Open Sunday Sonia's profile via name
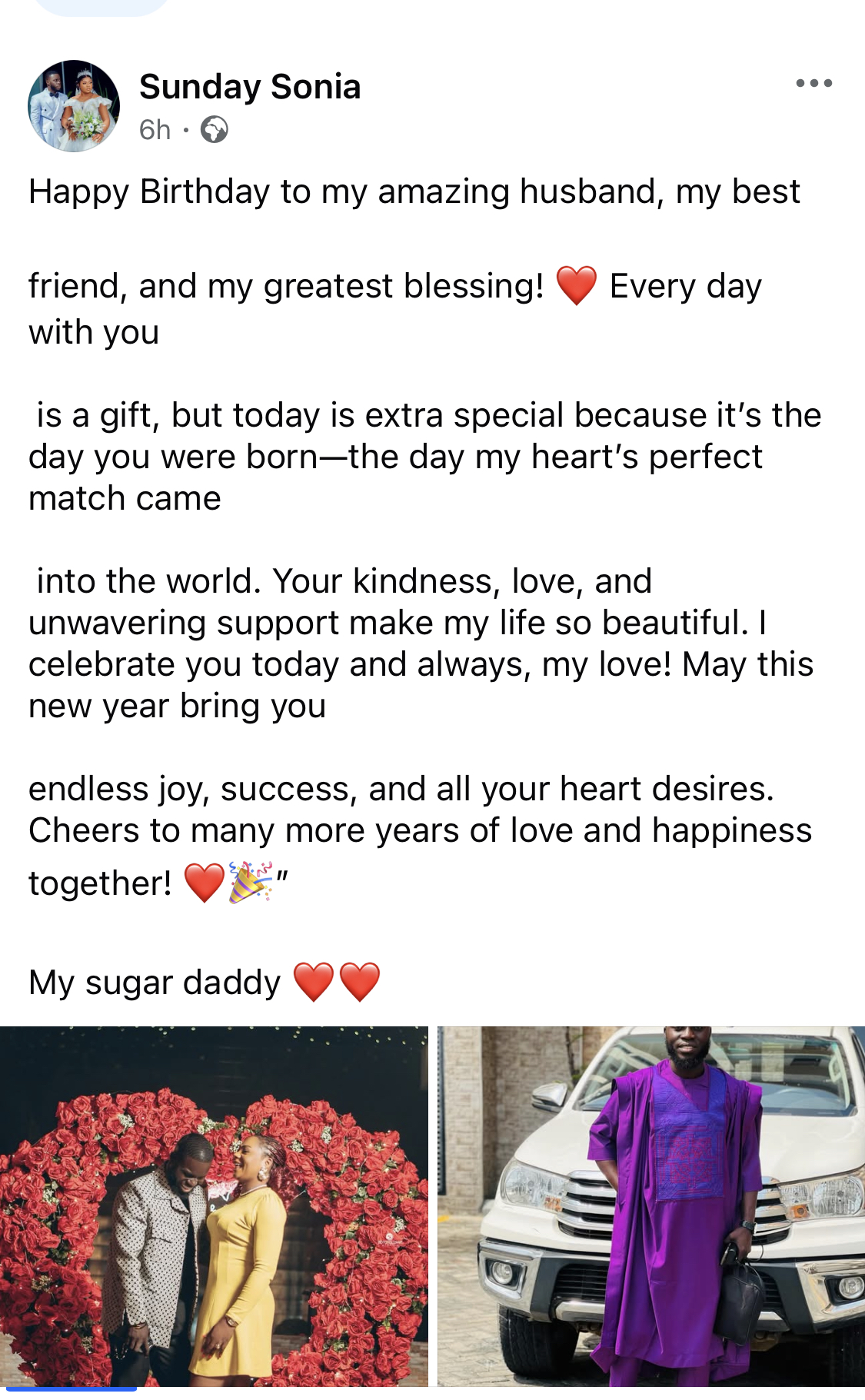The width and height of the screenshot is (865, 1400). [x=250, y=87]
